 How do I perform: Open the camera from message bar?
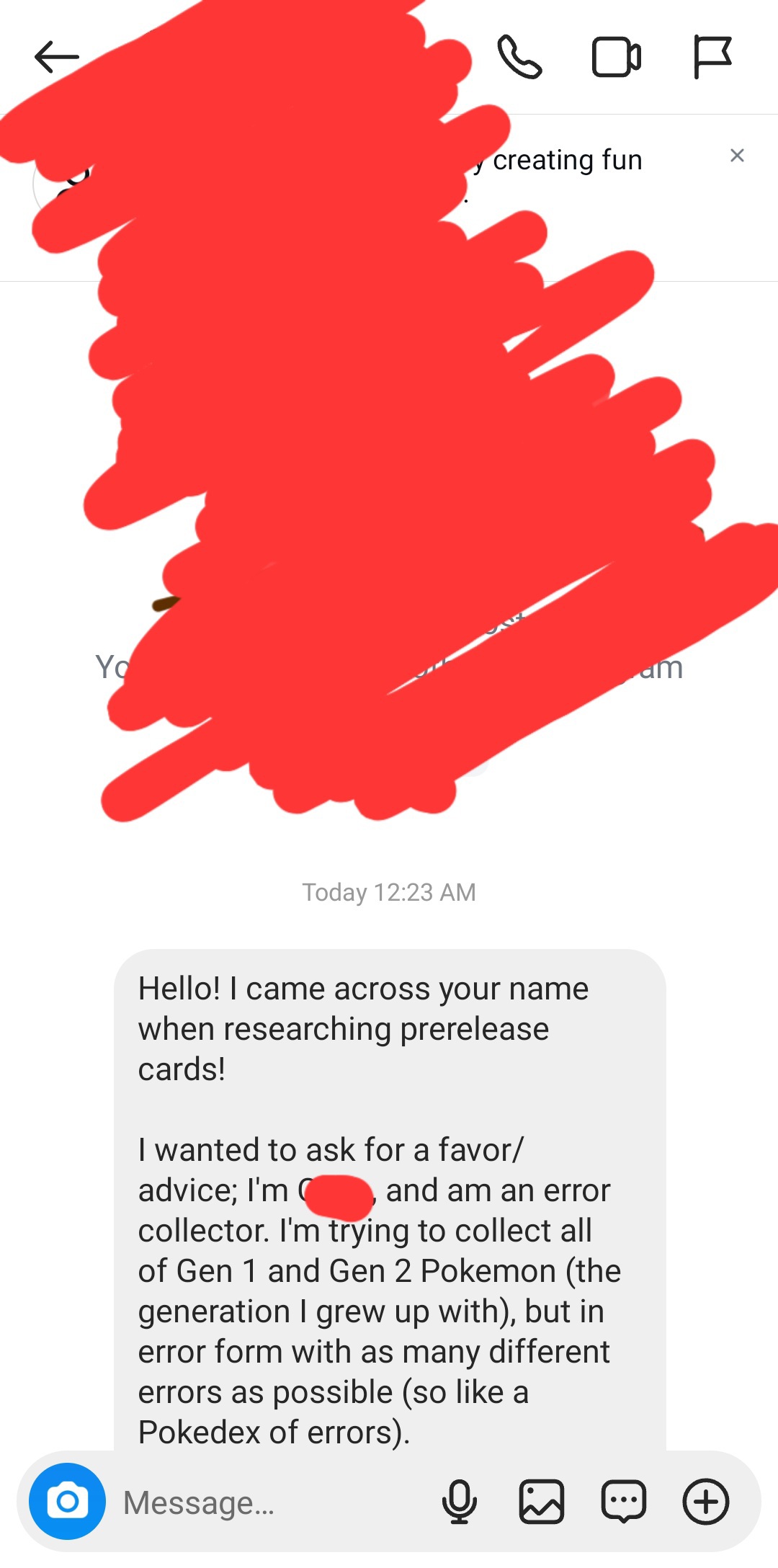67,1502
